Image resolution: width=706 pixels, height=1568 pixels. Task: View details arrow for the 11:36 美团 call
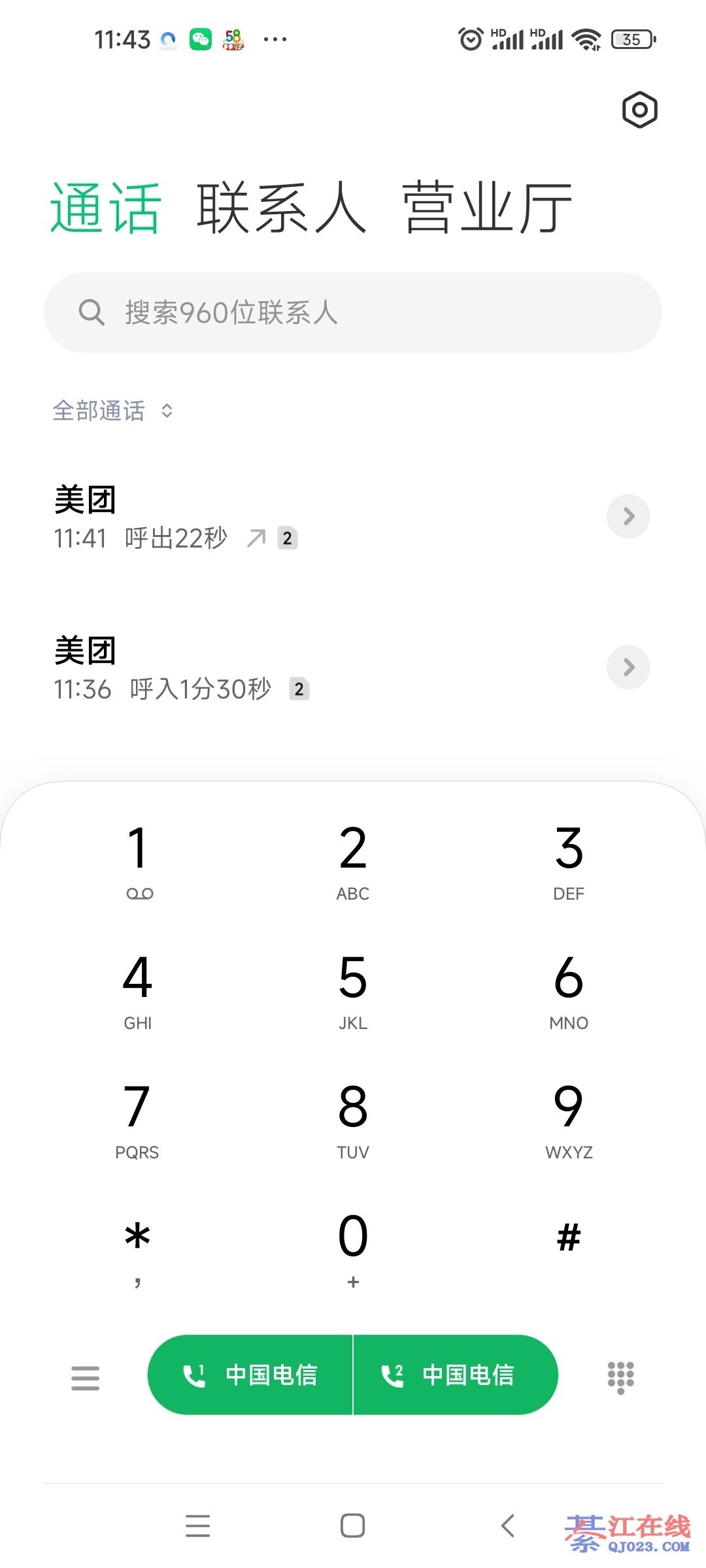tap(628, 668)
